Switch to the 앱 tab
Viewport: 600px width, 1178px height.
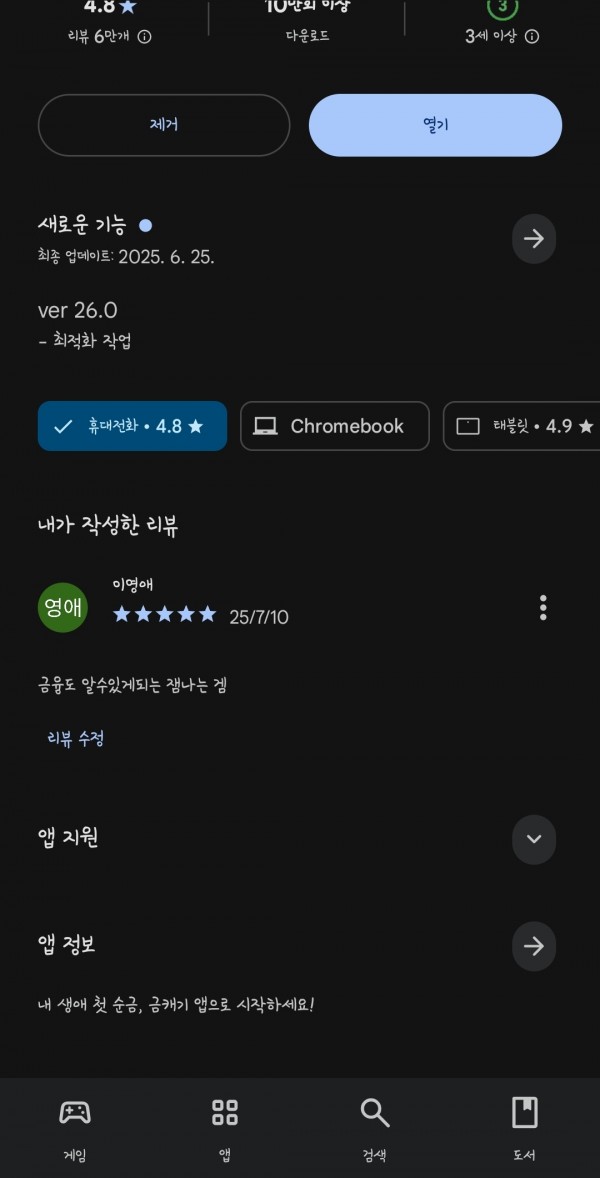(x=225, y=1128)
